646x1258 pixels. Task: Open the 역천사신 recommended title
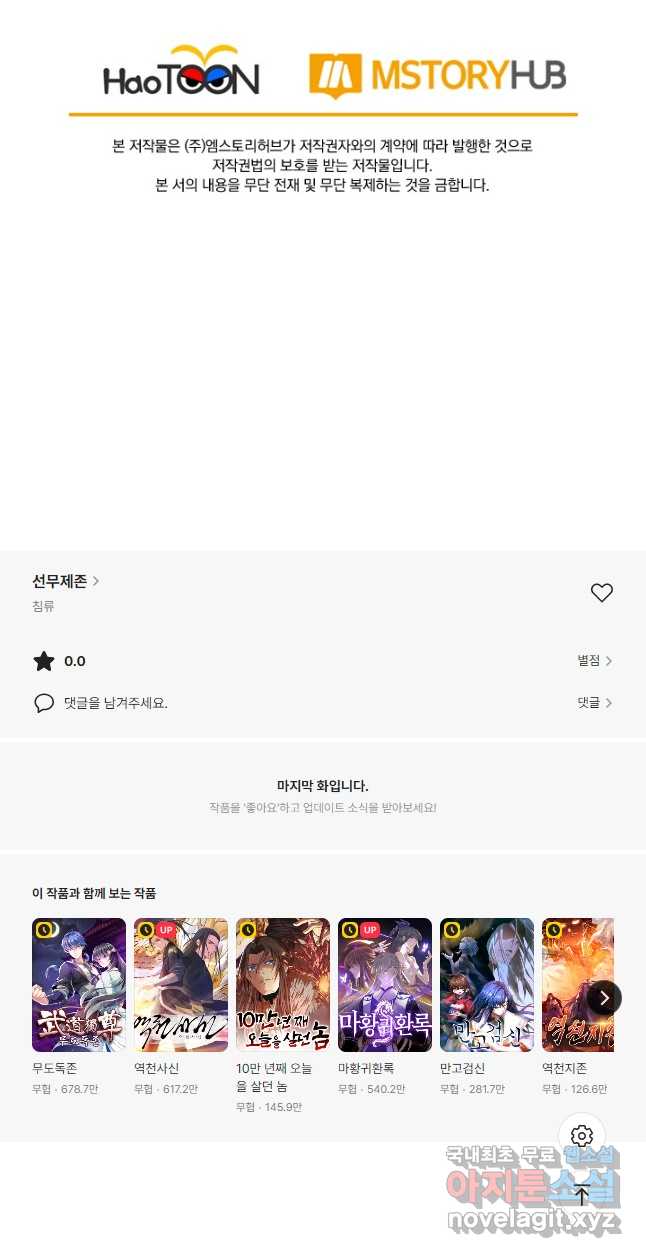181,985
